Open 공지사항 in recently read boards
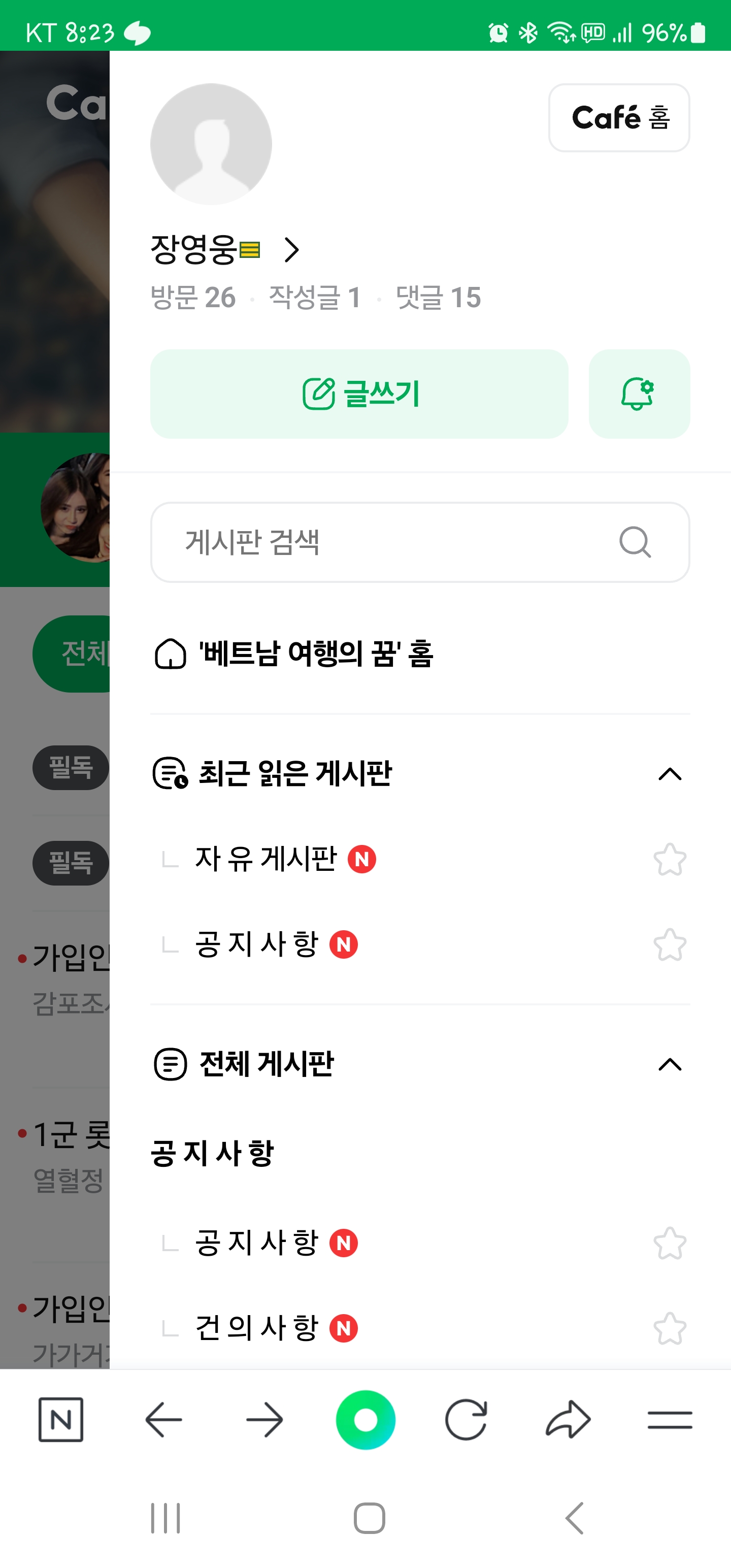The width and height of the screenshot is (731, 1568). coord(256,944)
